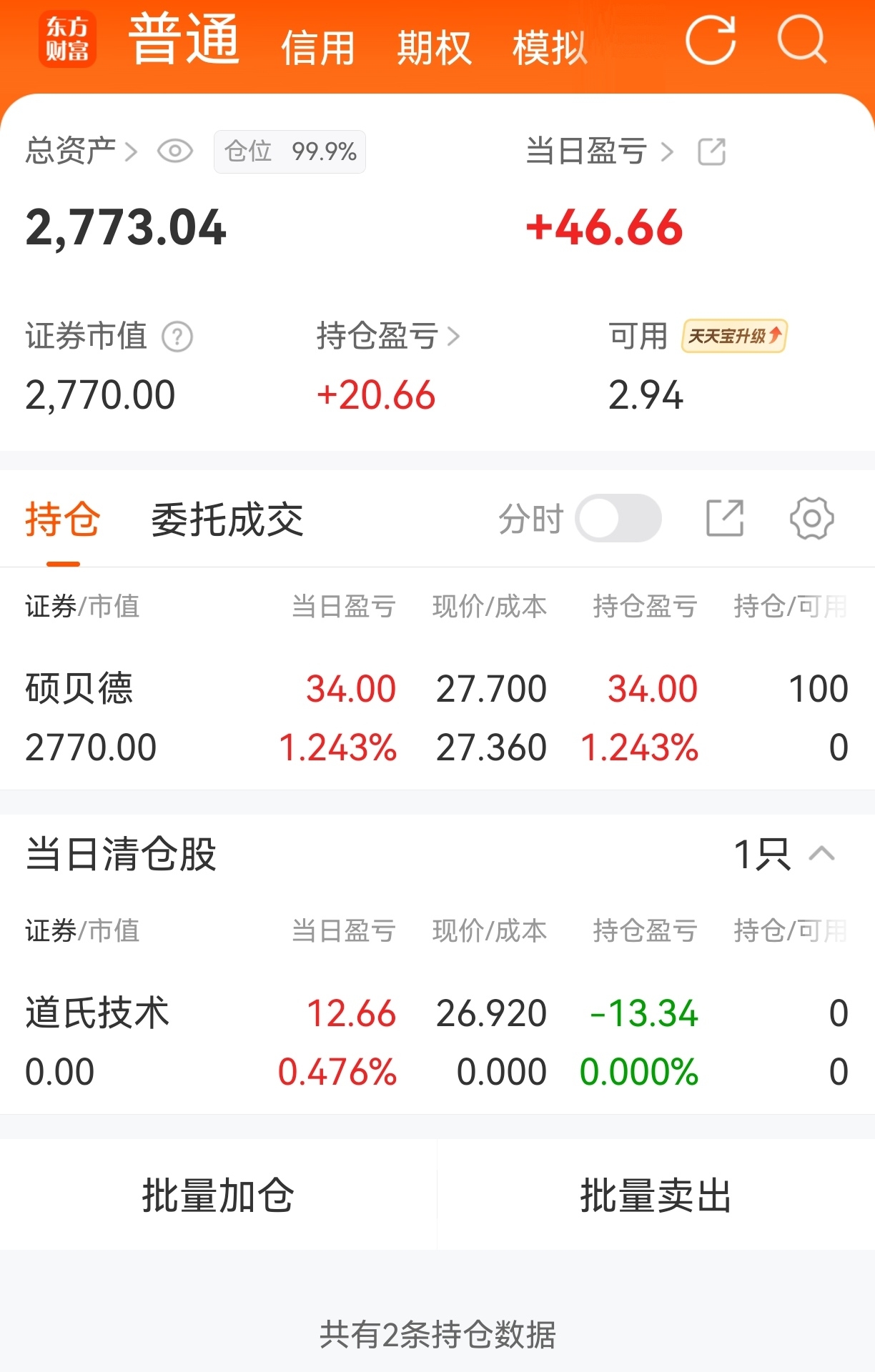875x1372 pixels.
Task: Open the 硕贝德 holding row
Action: (x=437, y=718)
